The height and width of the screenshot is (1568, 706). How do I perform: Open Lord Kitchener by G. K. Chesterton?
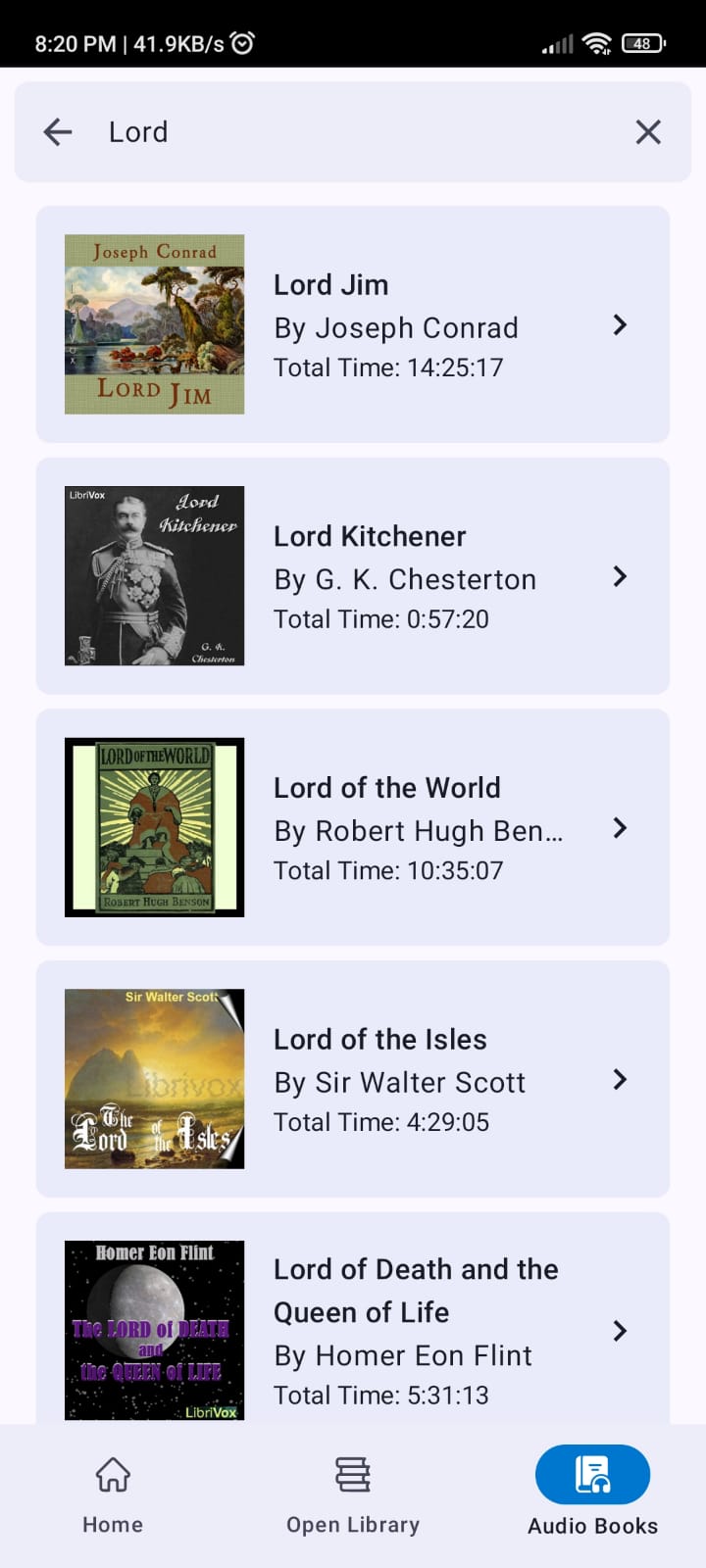(353, 576)
